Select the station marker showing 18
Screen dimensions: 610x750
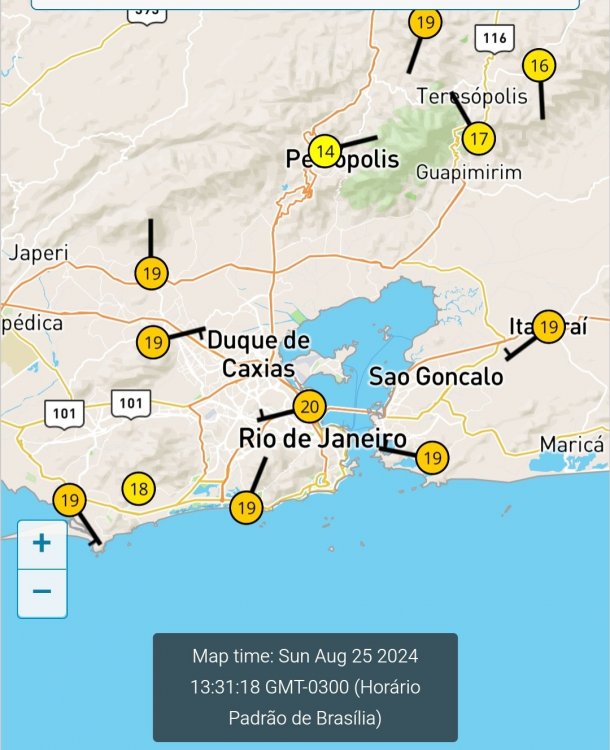coord(139,489)
